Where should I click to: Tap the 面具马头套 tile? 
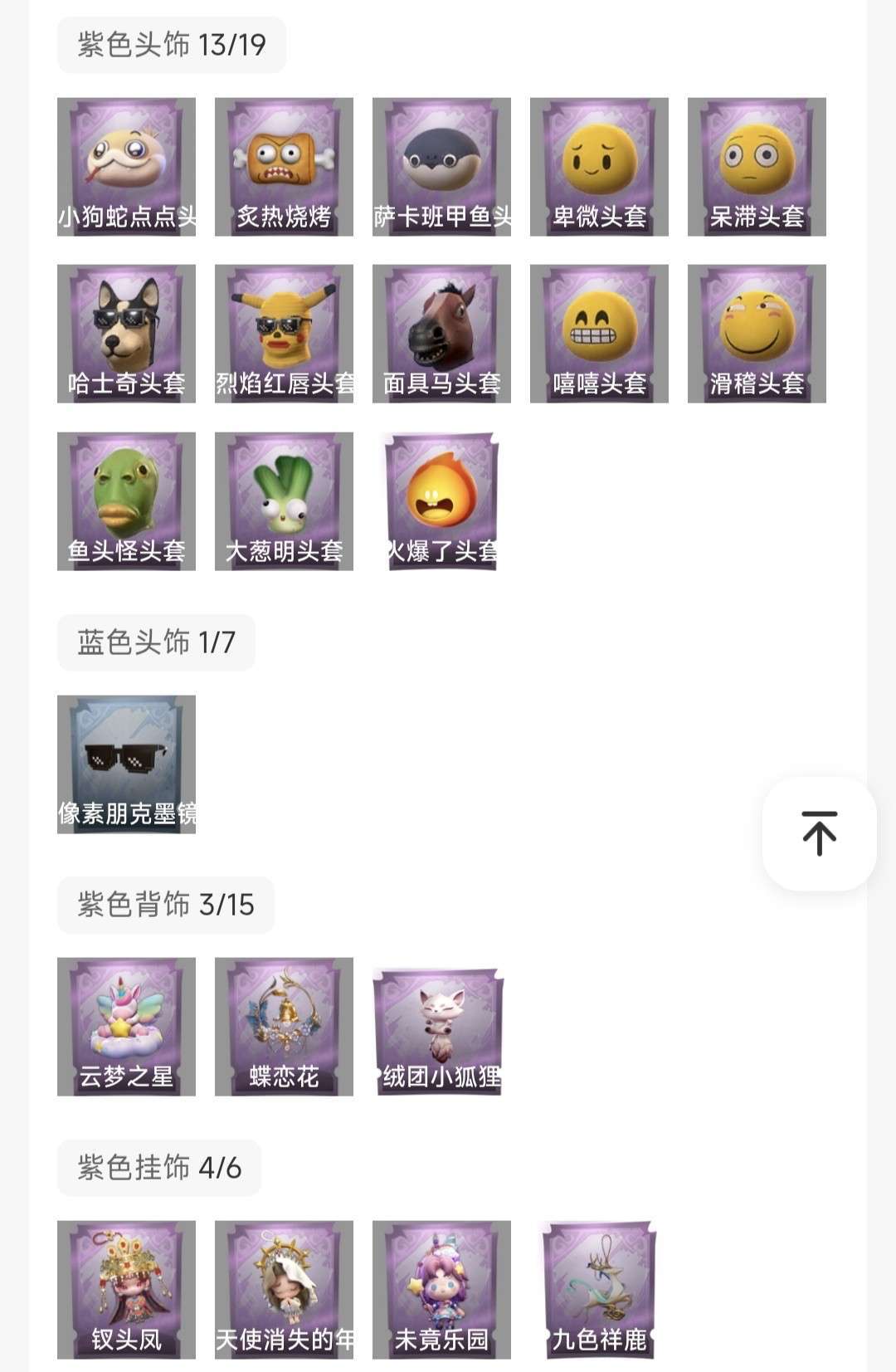tap(441, 334)
